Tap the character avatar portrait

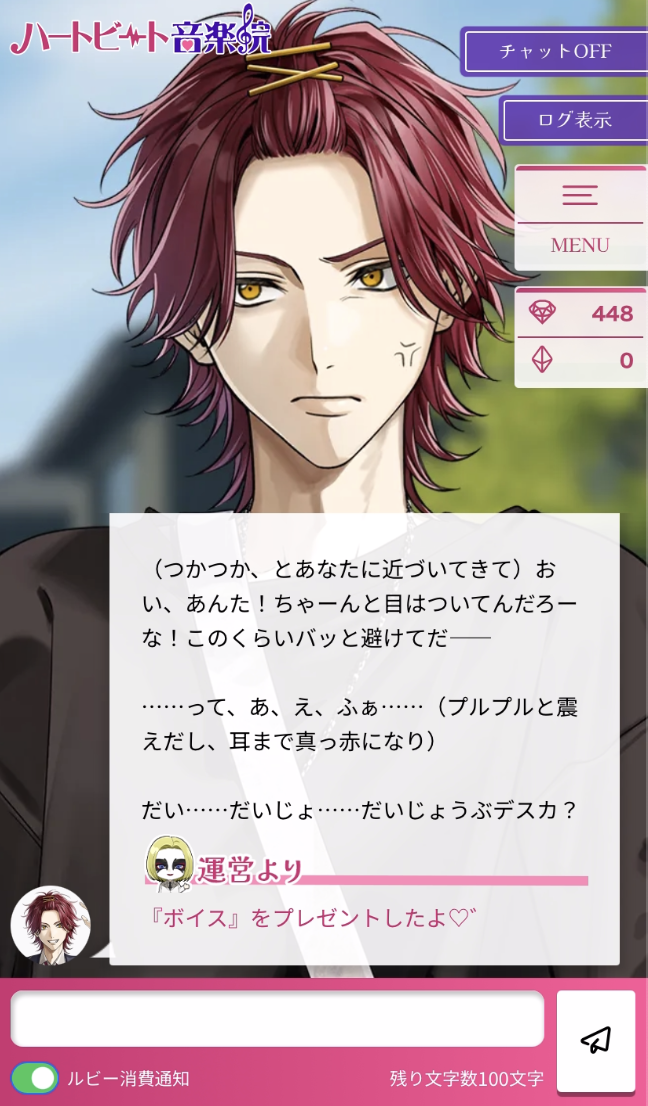[50, 926]
